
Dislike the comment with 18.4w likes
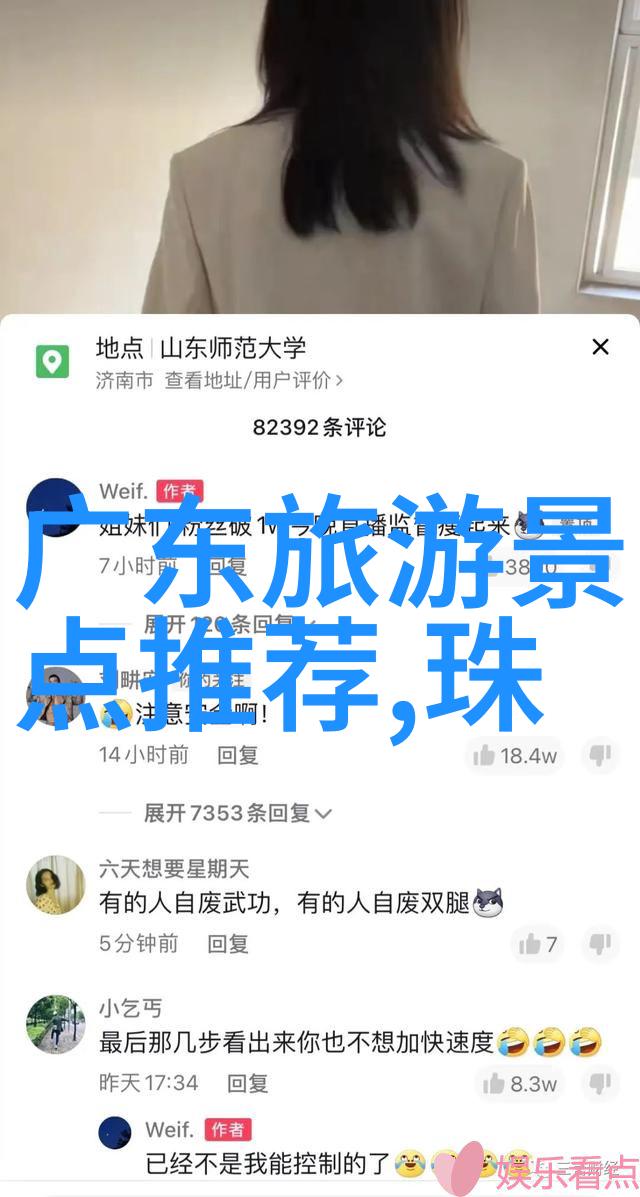pos(600,755)
